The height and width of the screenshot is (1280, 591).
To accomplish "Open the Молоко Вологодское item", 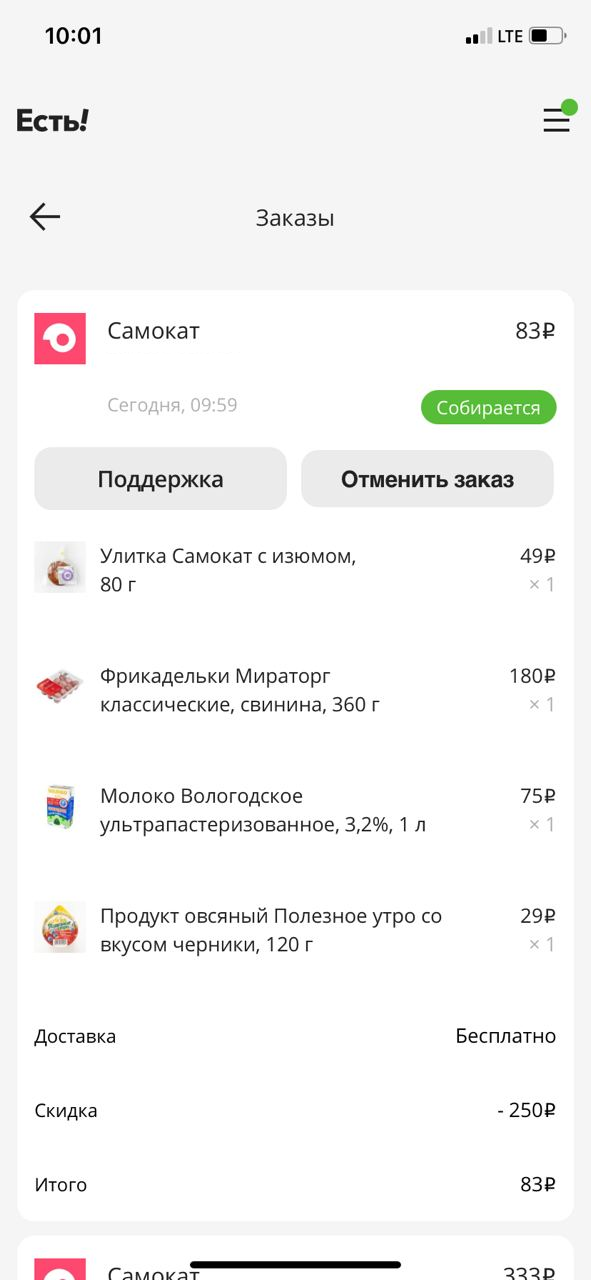I will [295, 810].
